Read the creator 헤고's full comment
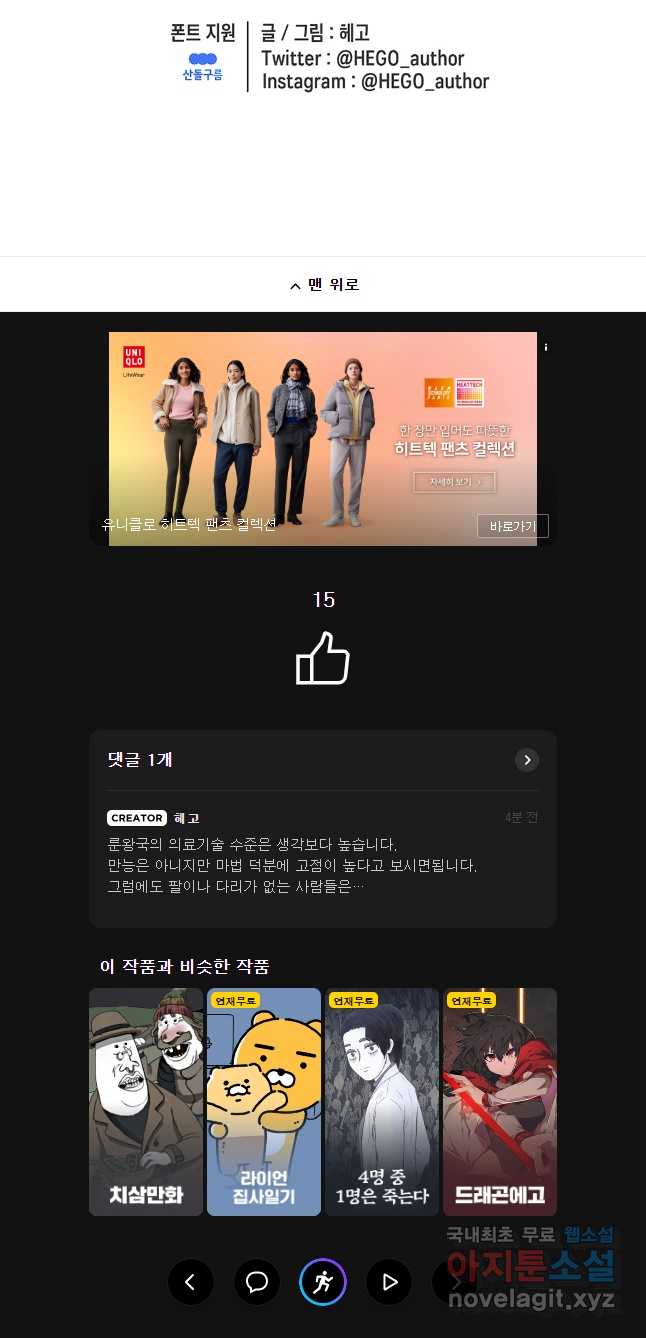The image size is (646, 1338). [x=322, y=865]
